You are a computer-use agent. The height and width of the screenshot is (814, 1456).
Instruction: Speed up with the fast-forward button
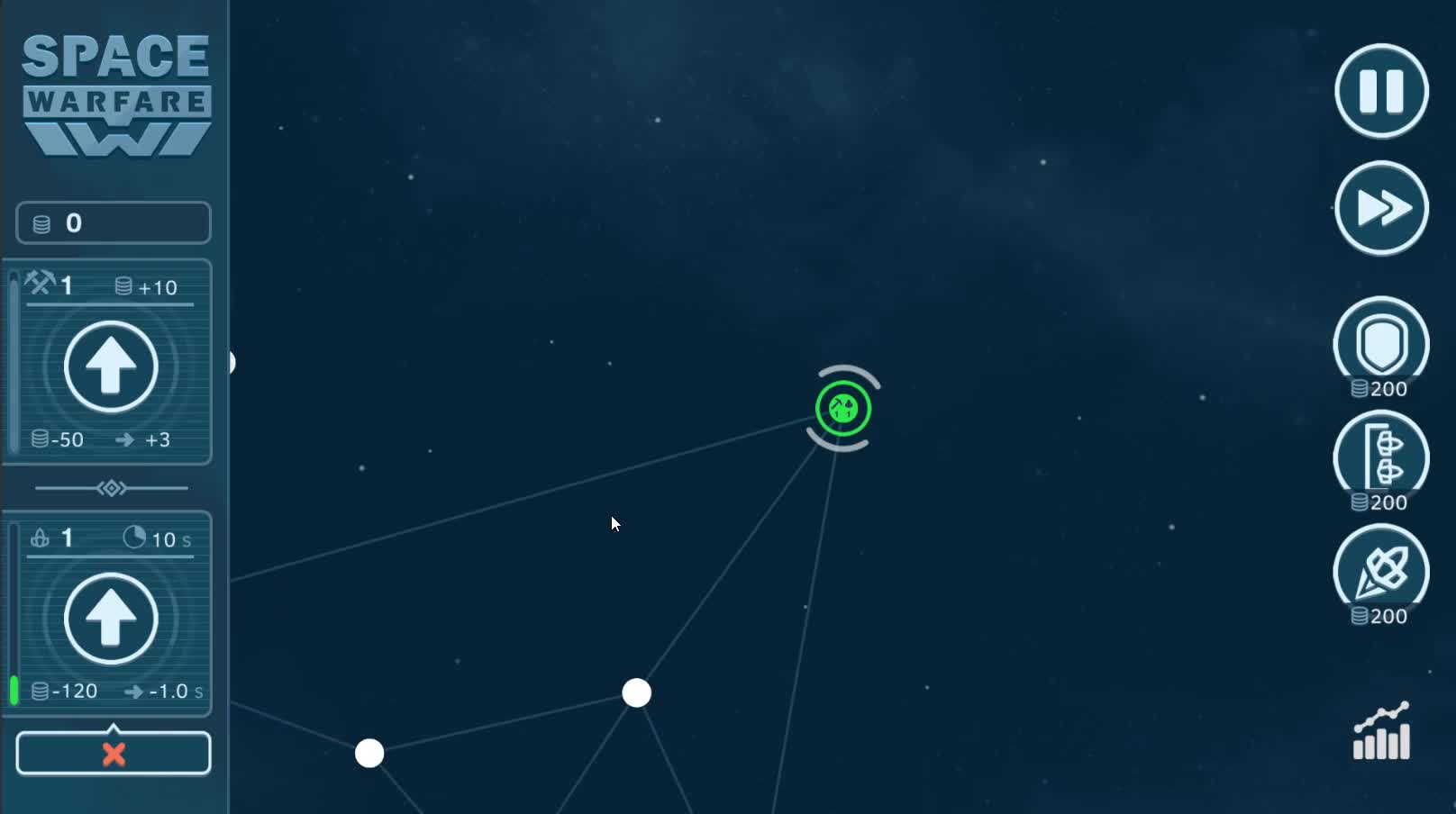click(1380, 208)
